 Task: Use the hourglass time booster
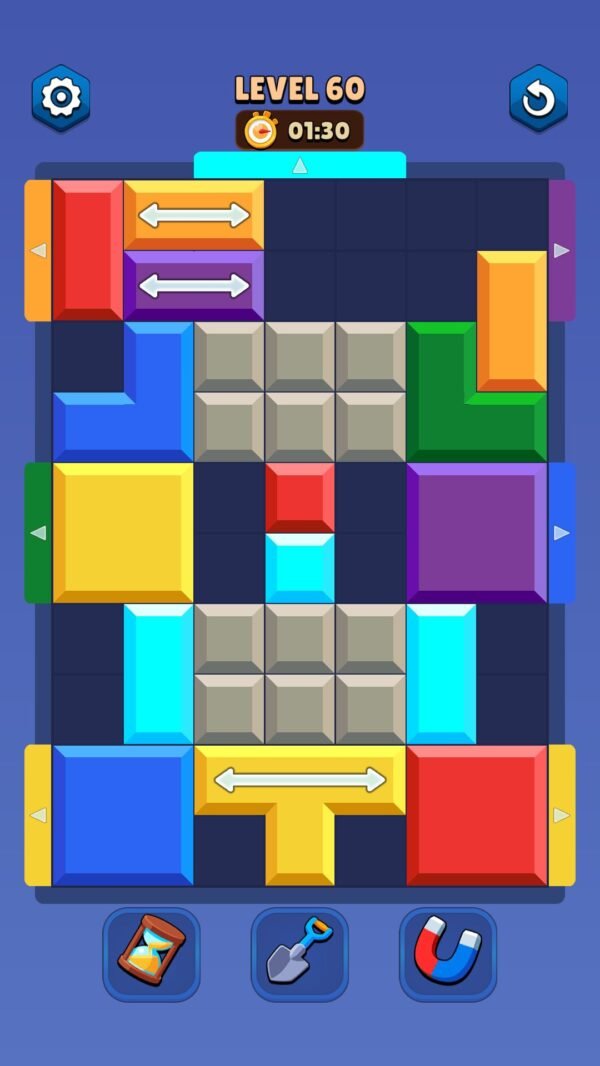[x=151, y=953]
